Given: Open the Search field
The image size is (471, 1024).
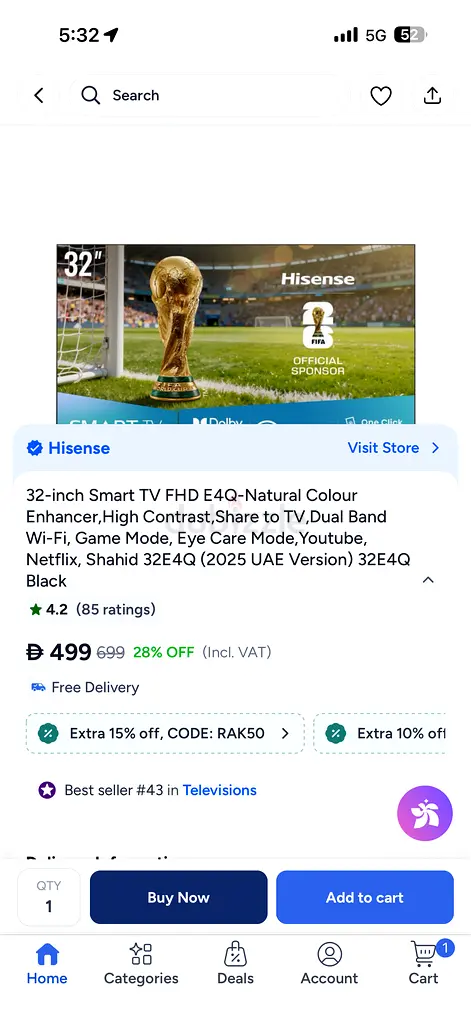Looking at the screenshot, I should [x=208, y=95].
